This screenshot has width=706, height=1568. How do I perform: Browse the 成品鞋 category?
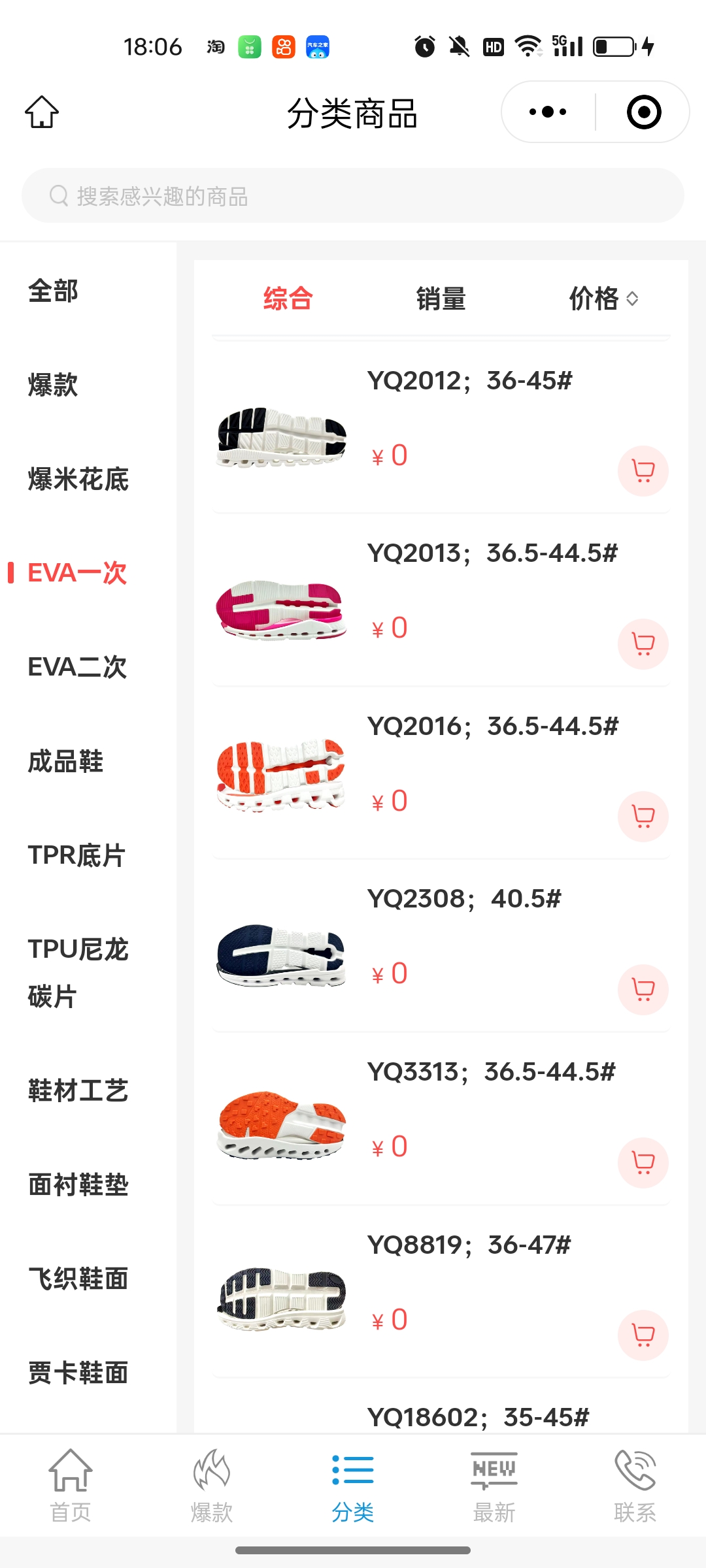(x=65, y=762)
